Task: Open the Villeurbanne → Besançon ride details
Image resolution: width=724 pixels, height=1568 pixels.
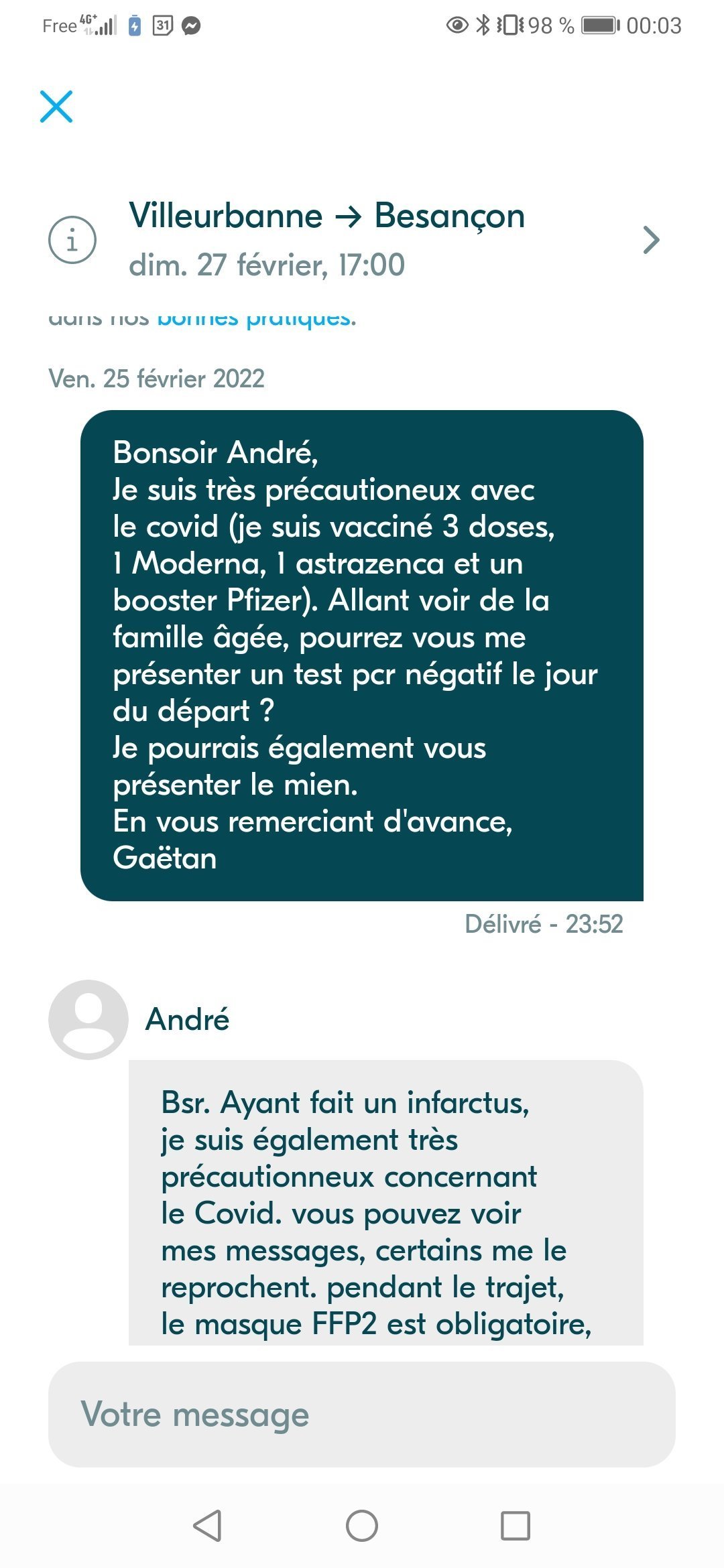Action: (650, 240)
